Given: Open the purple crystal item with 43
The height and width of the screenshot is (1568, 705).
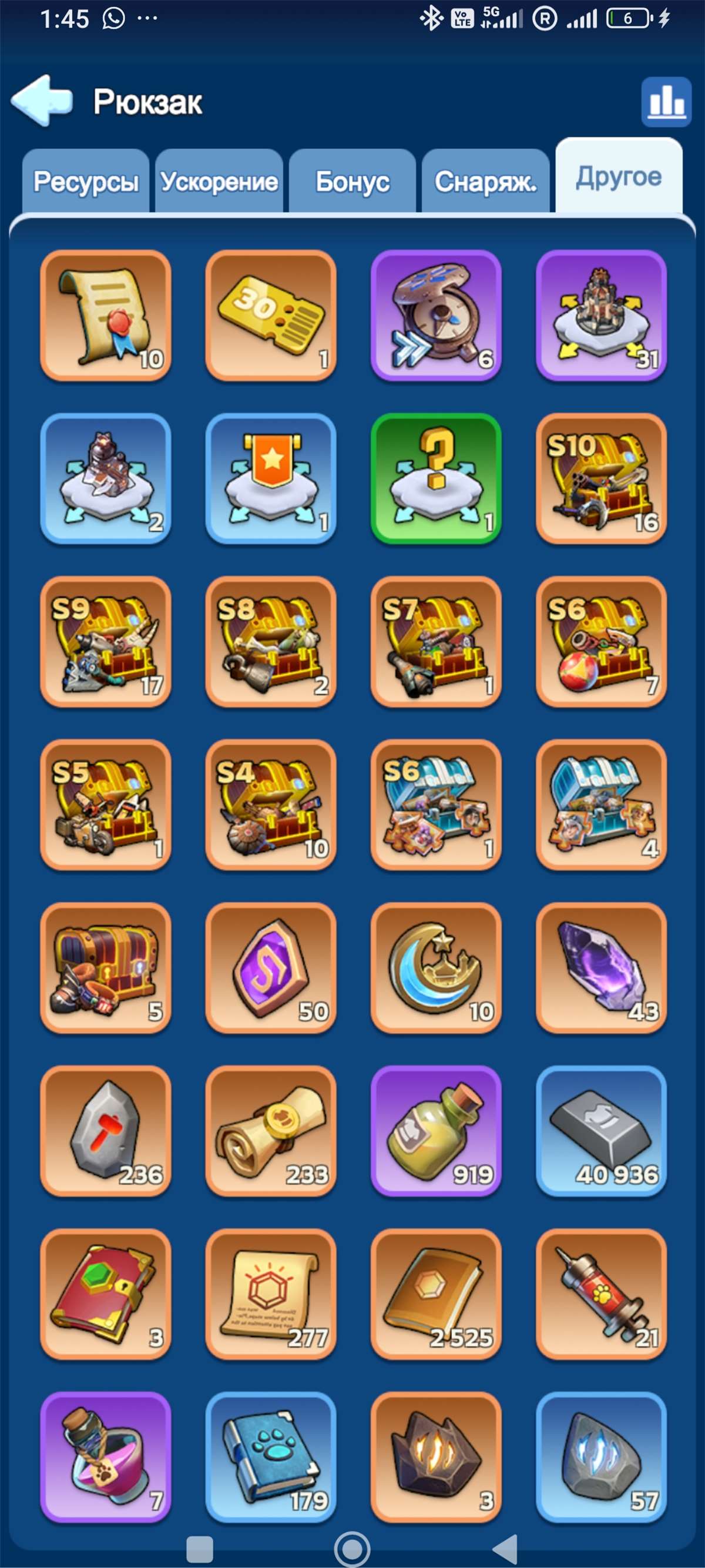Looking at the screenshot, I should pyautogui.click(x=601, y=968).
